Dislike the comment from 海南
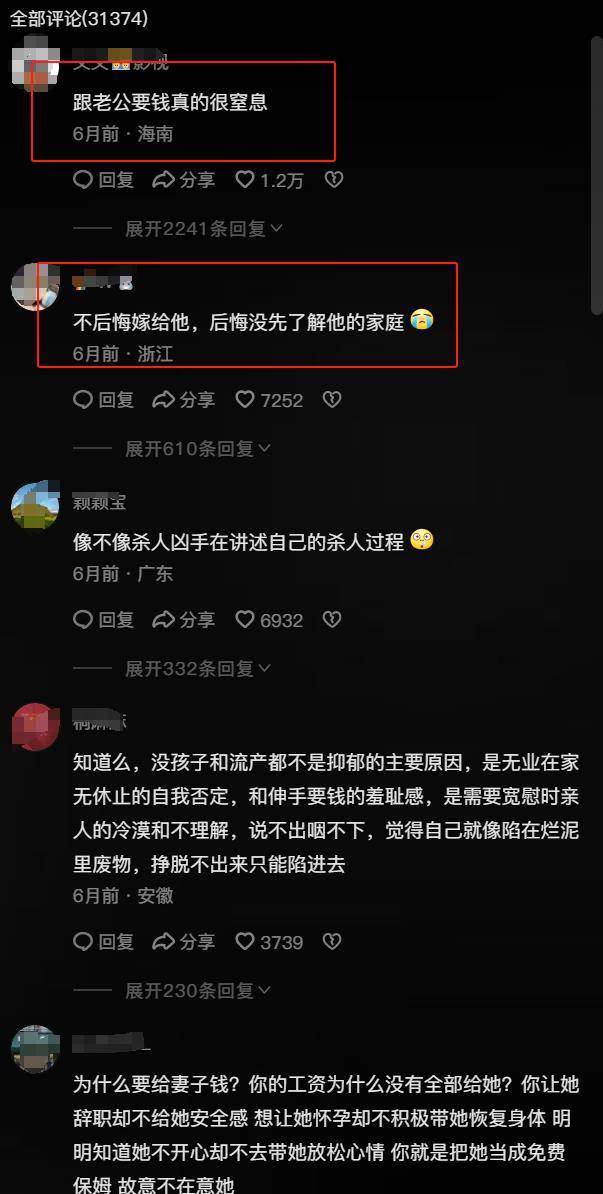Viewport: 603px width, 1194px height. (333, 180)
